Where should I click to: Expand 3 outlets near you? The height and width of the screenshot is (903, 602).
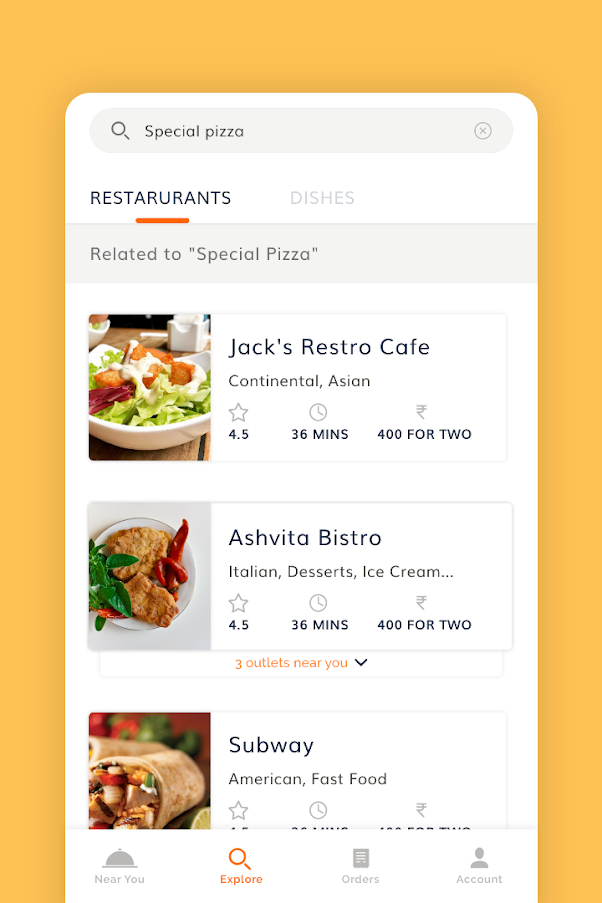point(301,663)
